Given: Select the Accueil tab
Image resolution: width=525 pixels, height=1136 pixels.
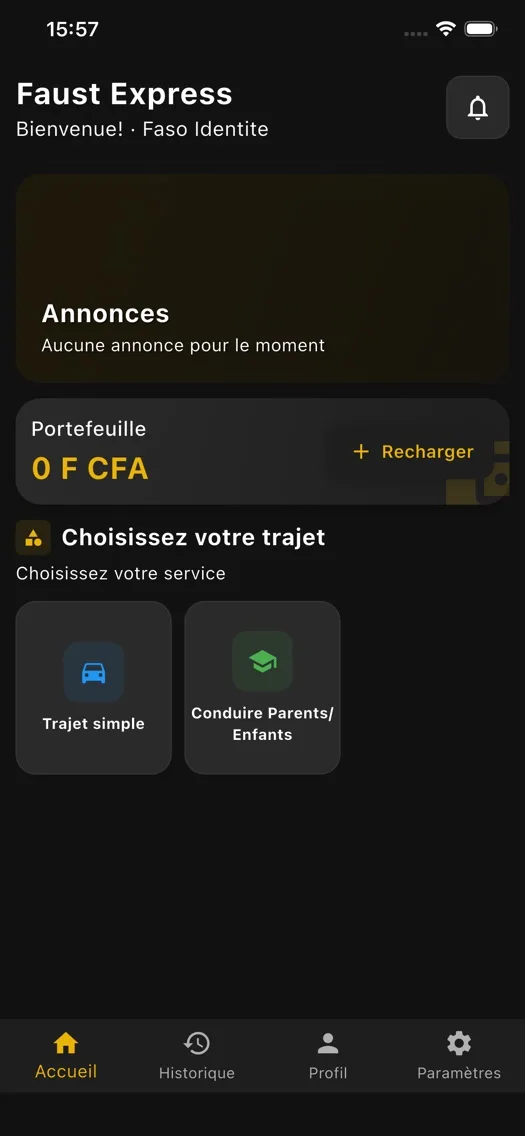Looking at the screenshot, I should pos(66,1056).
